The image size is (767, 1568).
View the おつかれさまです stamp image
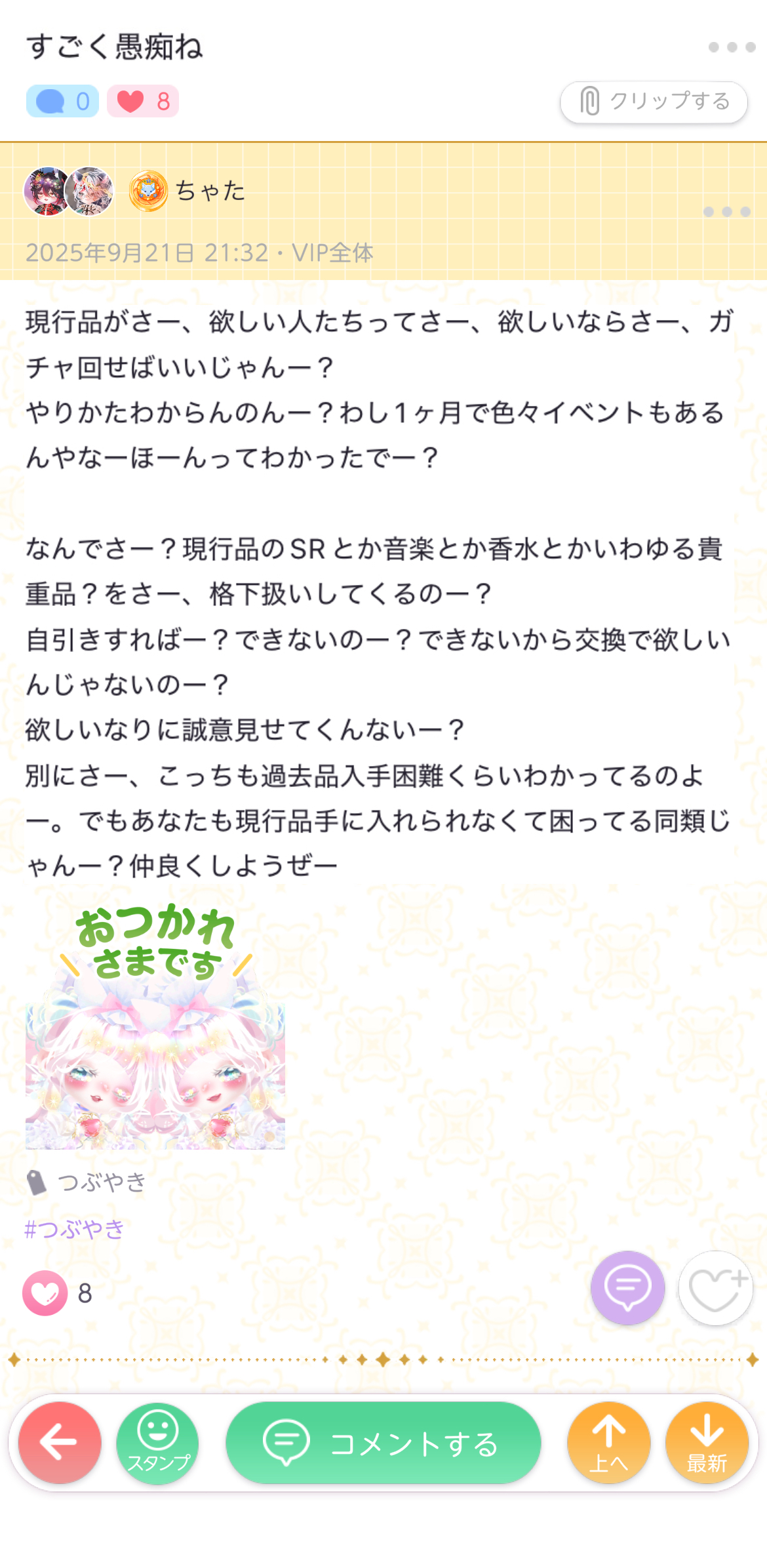(x=155, y=1026)
